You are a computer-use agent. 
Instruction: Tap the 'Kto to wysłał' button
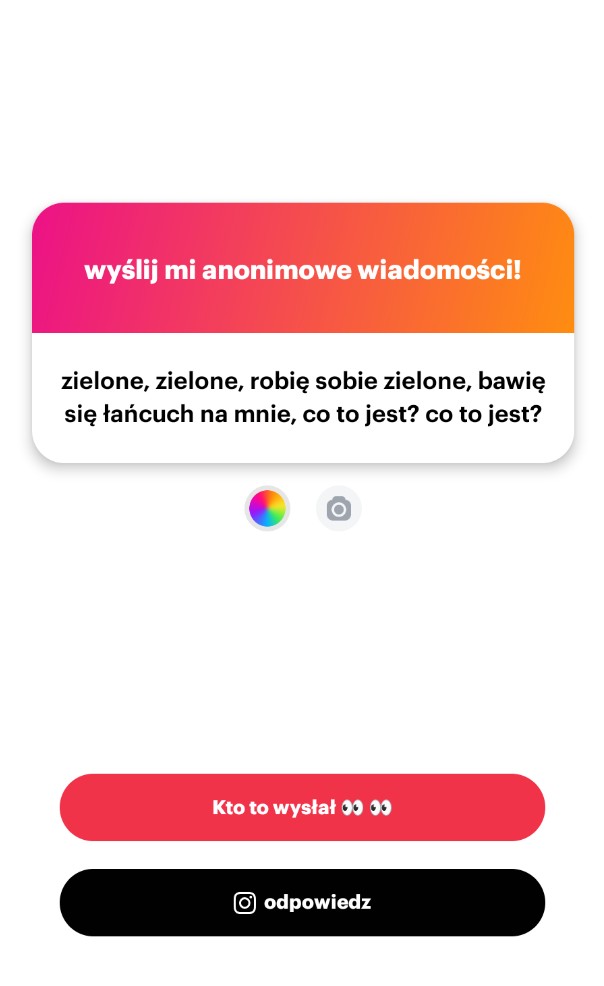[x=302, y=807]
